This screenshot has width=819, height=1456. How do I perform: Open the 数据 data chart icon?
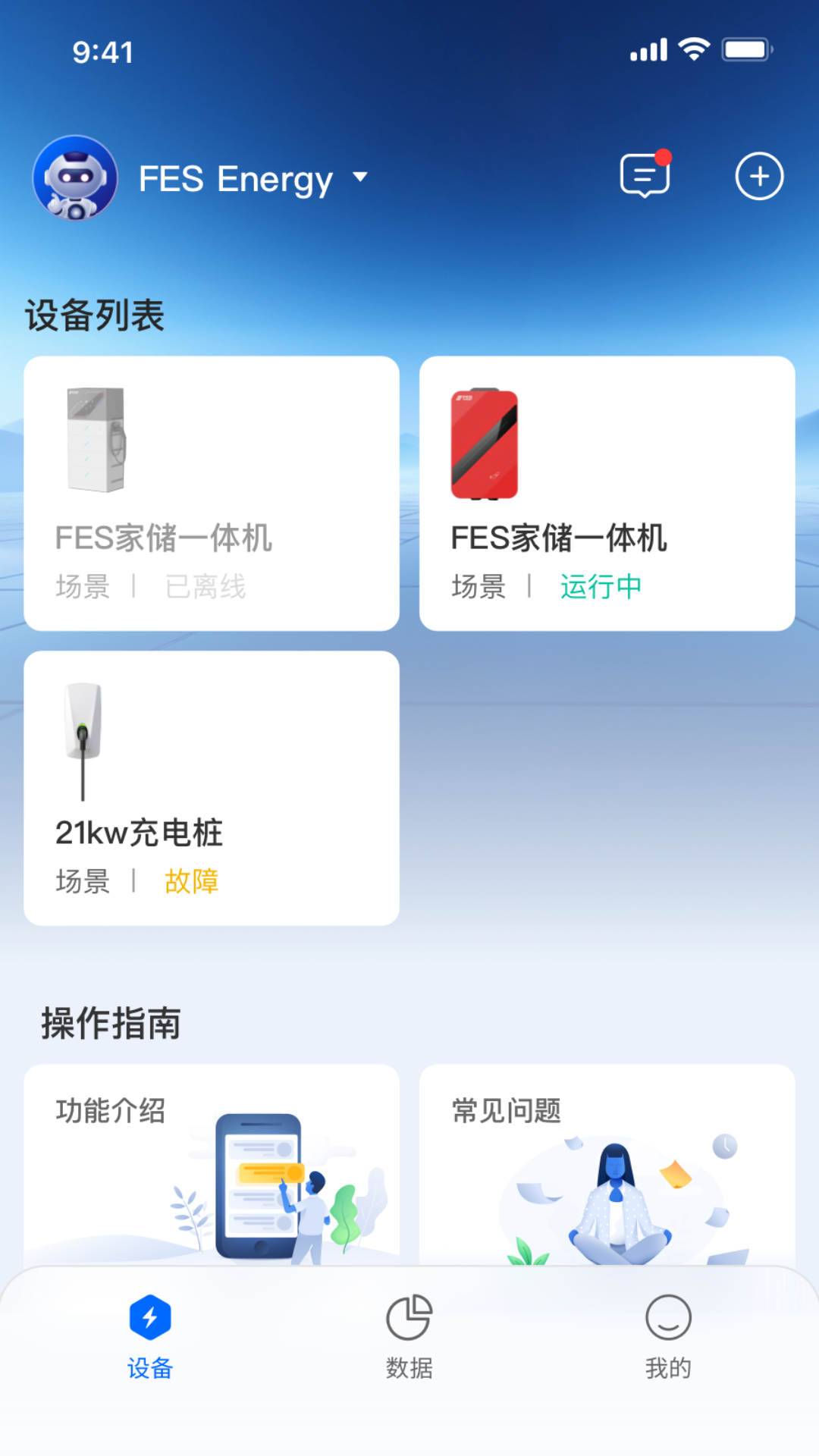click(x=409, y=1318)
